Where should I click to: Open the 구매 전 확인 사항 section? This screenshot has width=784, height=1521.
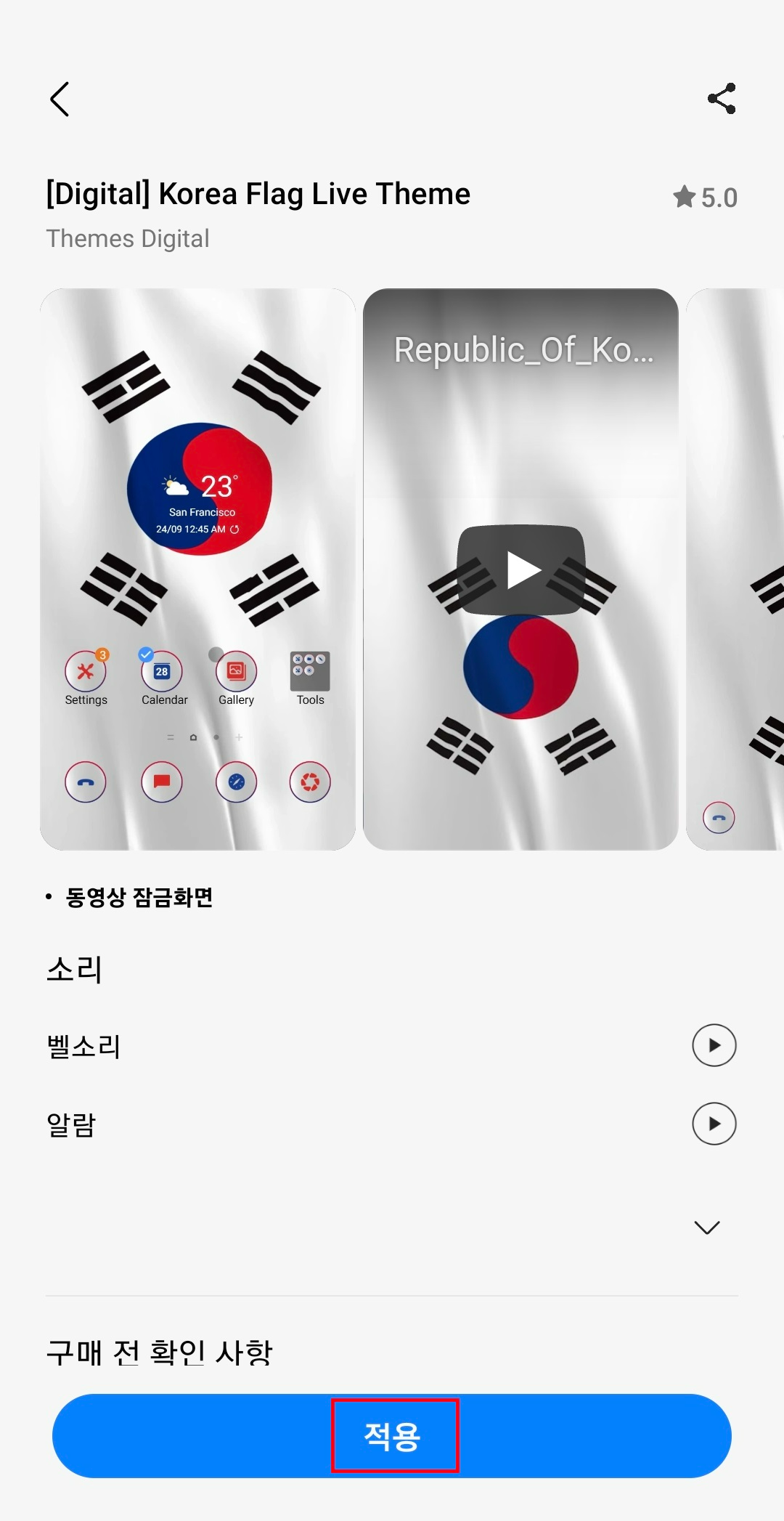(x=160, y=1348)
